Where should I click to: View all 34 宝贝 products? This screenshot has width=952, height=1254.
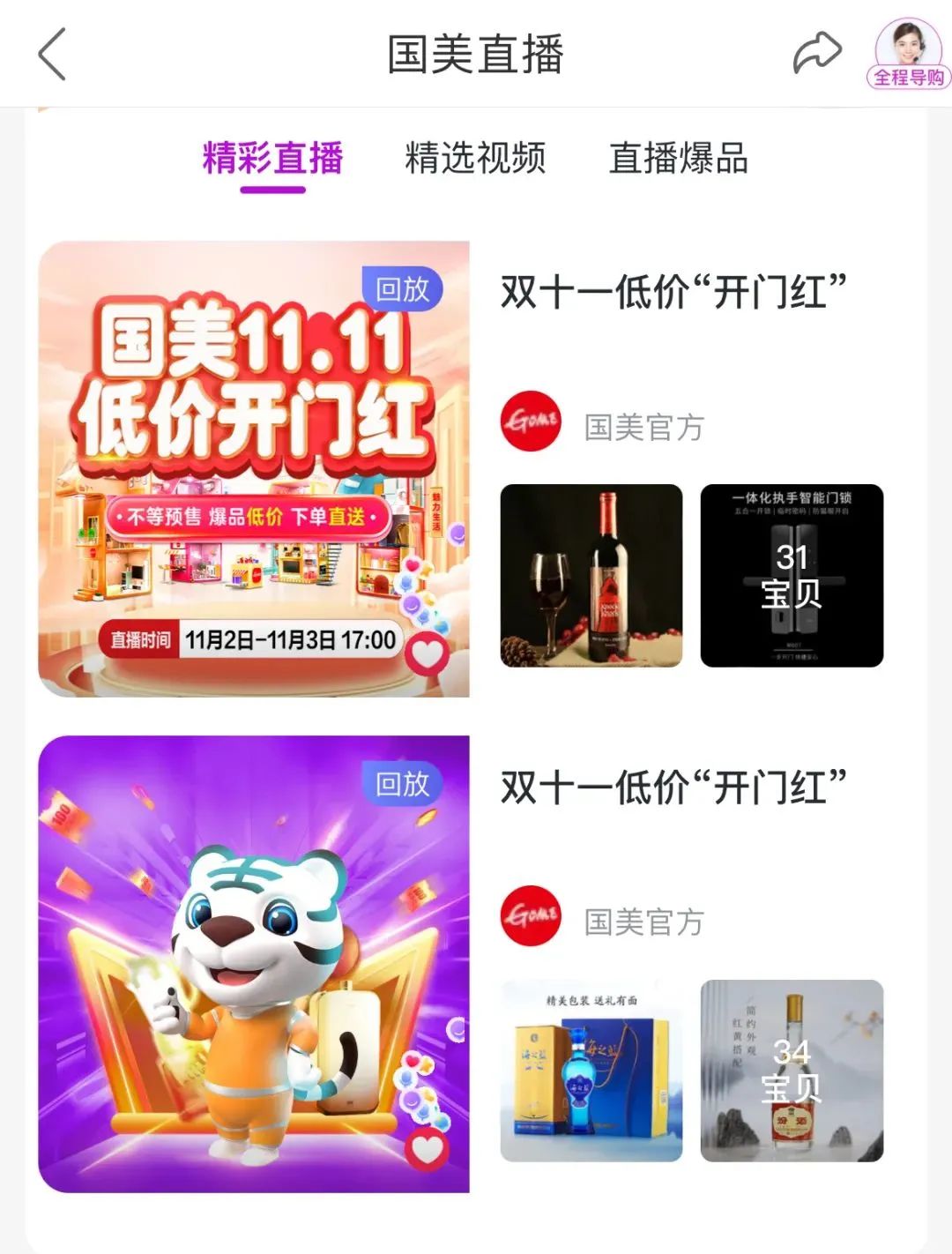792,1070
